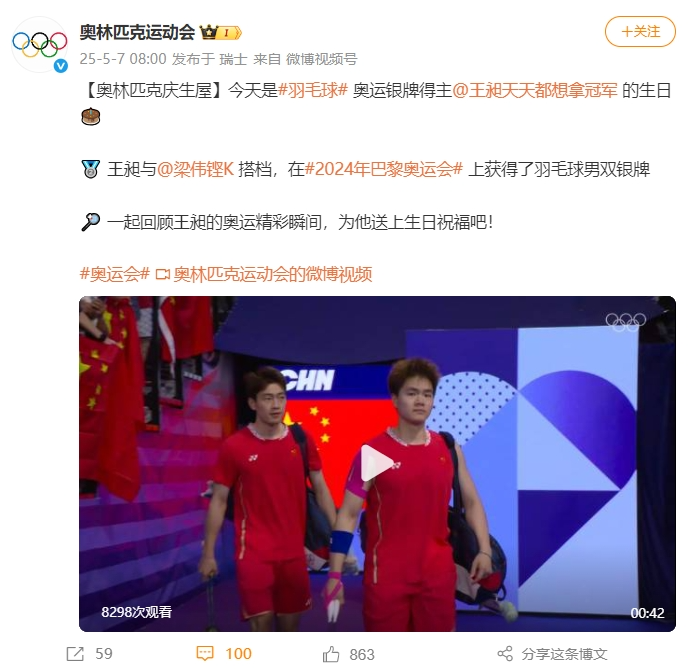695x669 pixels.
Task: Open the 奥林匹克运动会 profile avatar
Action: pyautogui.click(x=40, y=45)
